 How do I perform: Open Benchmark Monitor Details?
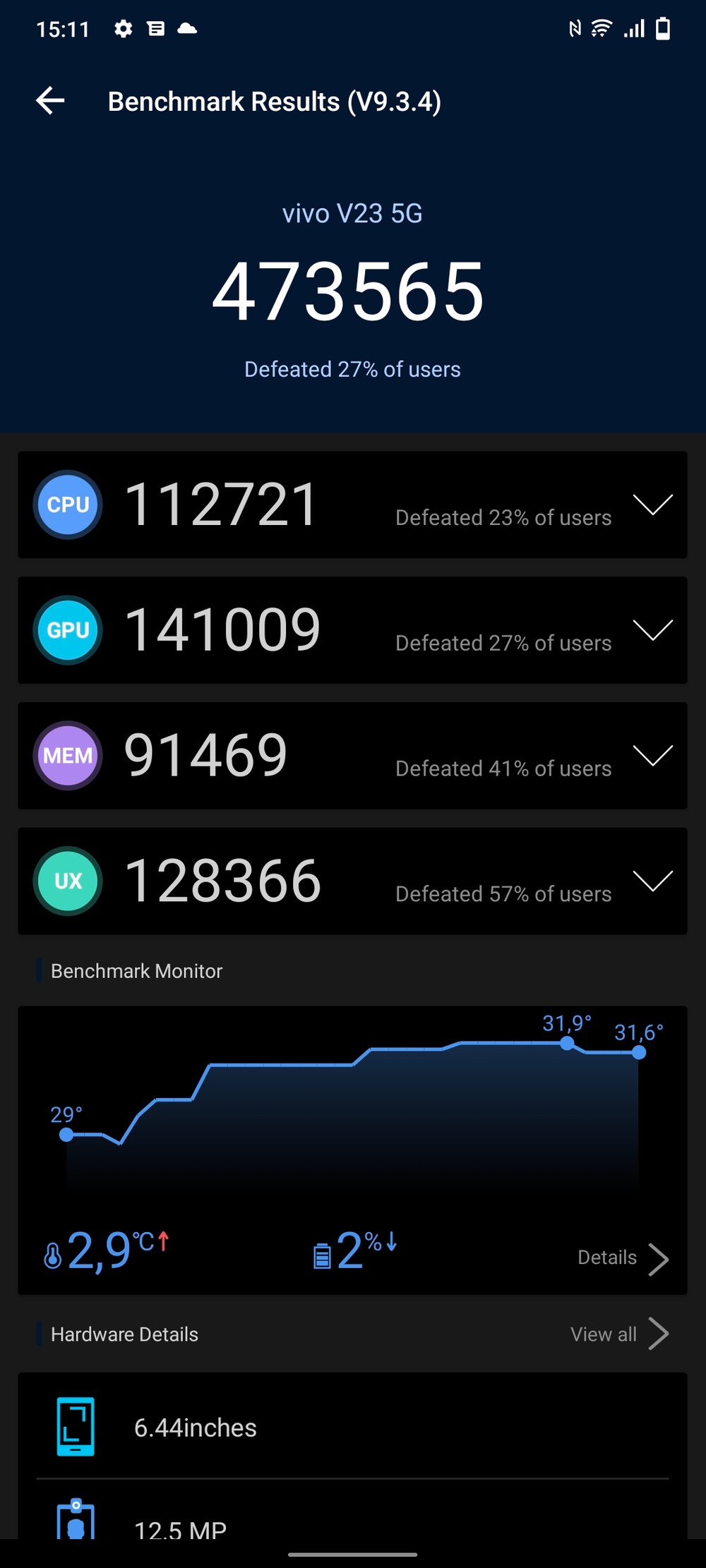tap(621, 1258)
